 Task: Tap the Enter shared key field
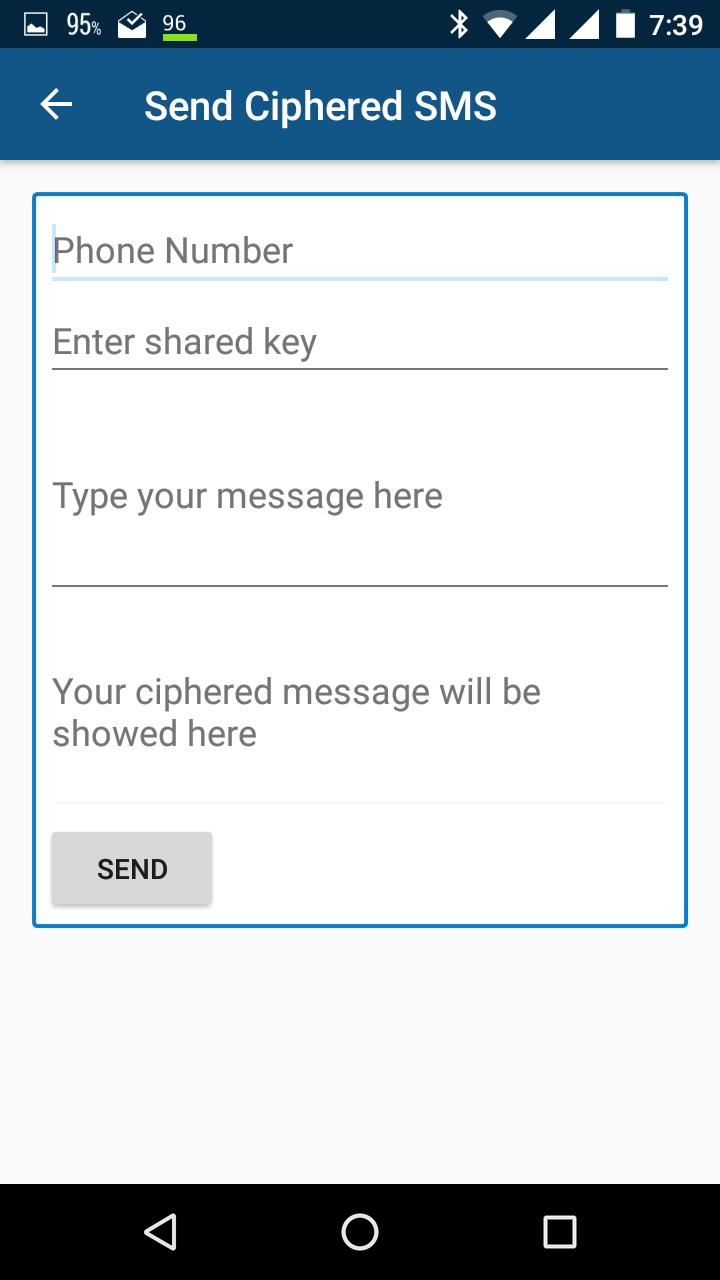point(359,342)
